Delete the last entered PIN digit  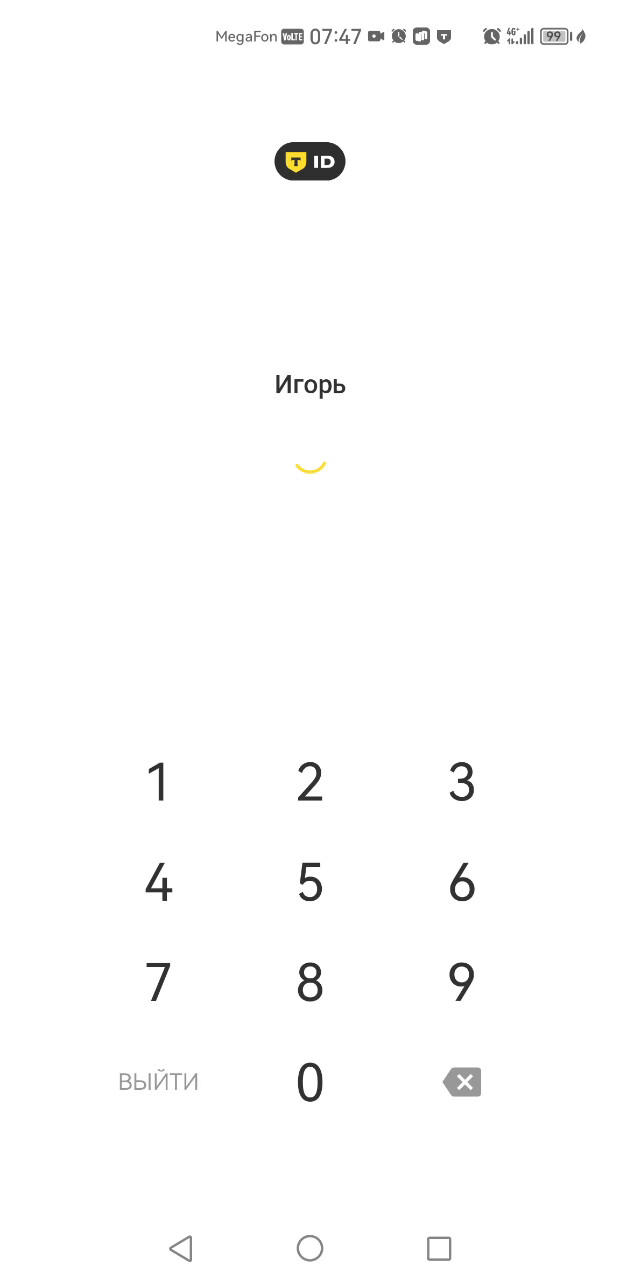click(462, 1082)
